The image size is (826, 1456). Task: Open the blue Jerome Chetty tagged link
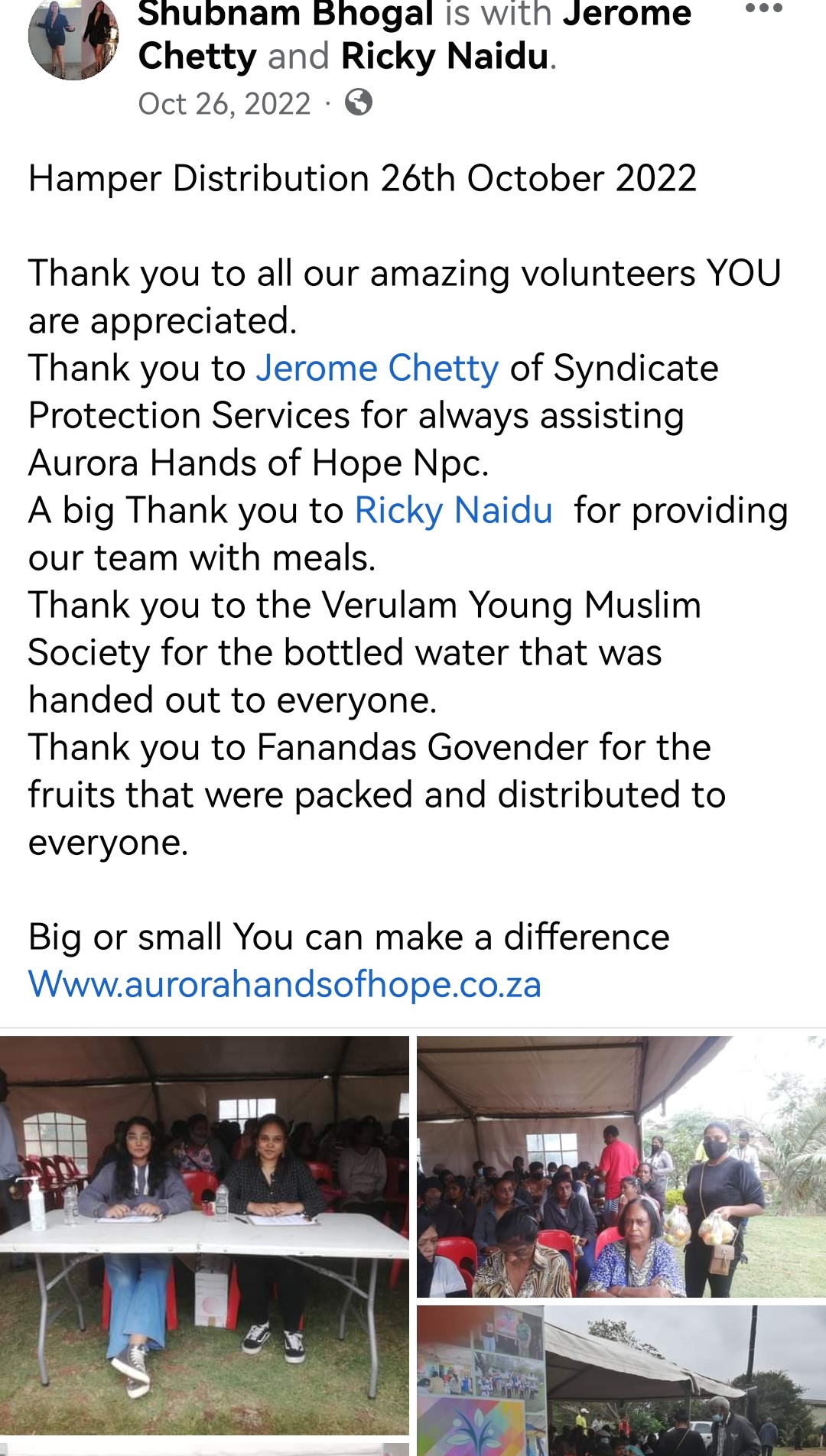(x=377, y=369)
